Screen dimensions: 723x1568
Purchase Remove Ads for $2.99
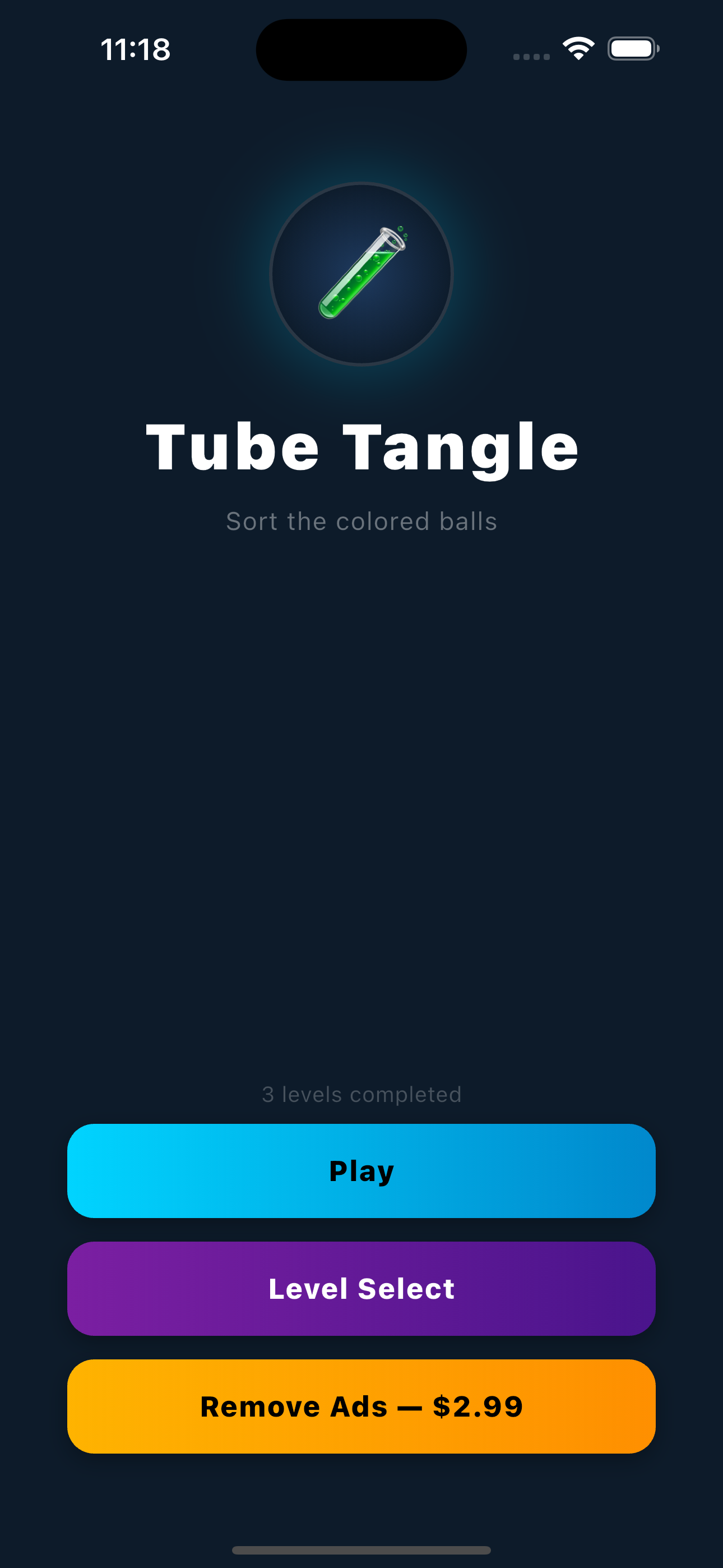[x=361, y=1406]
